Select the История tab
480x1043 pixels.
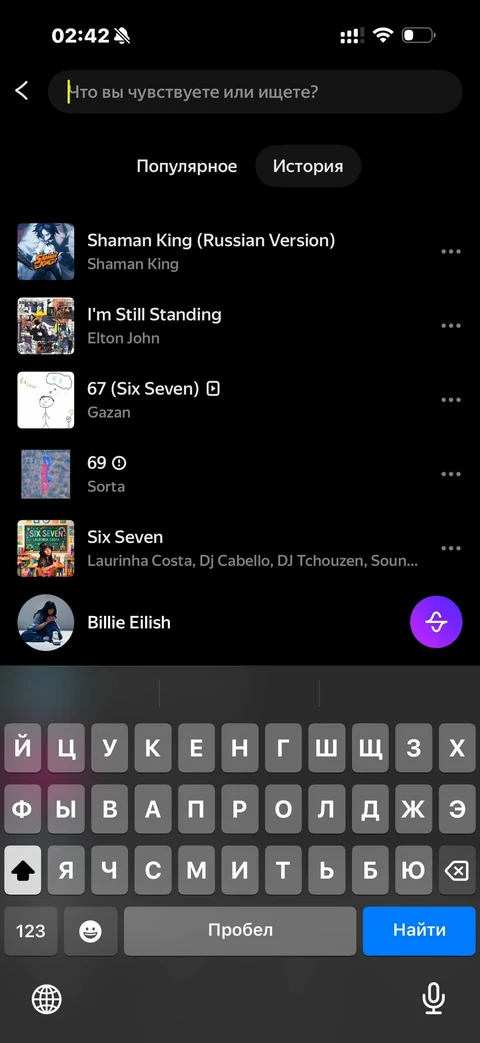coord(308,166)
